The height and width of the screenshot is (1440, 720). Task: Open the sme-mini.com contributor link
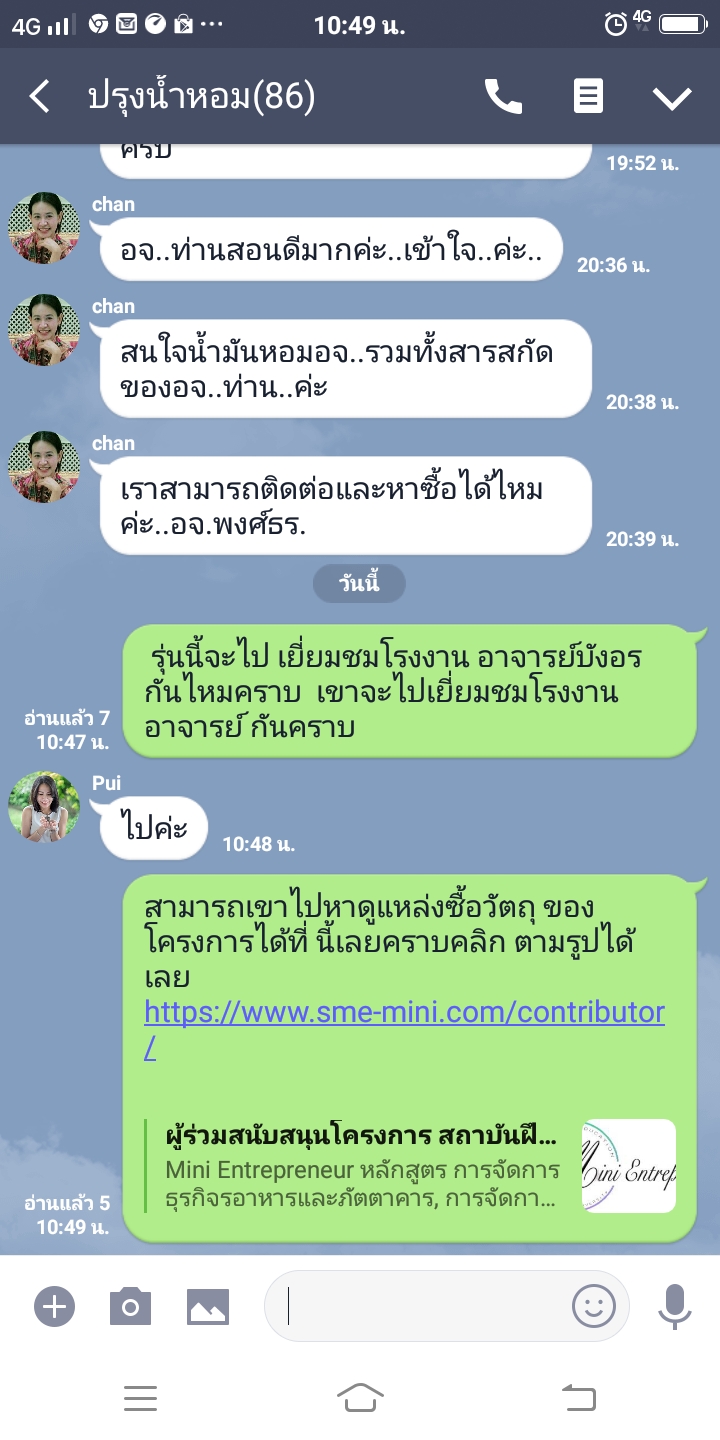[404, 1012]
